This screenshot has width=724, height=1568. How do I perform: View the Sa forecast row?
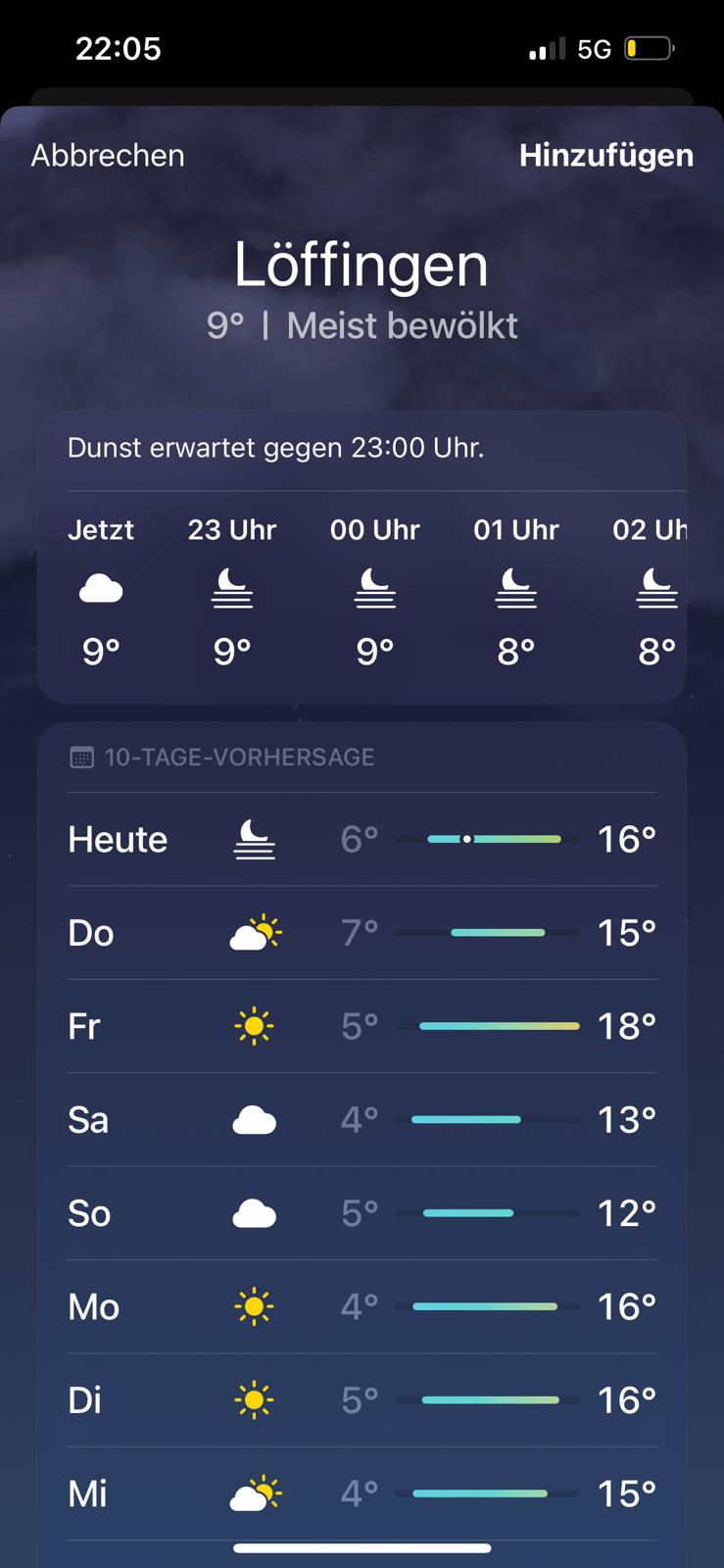click(x=362, y=1119)
